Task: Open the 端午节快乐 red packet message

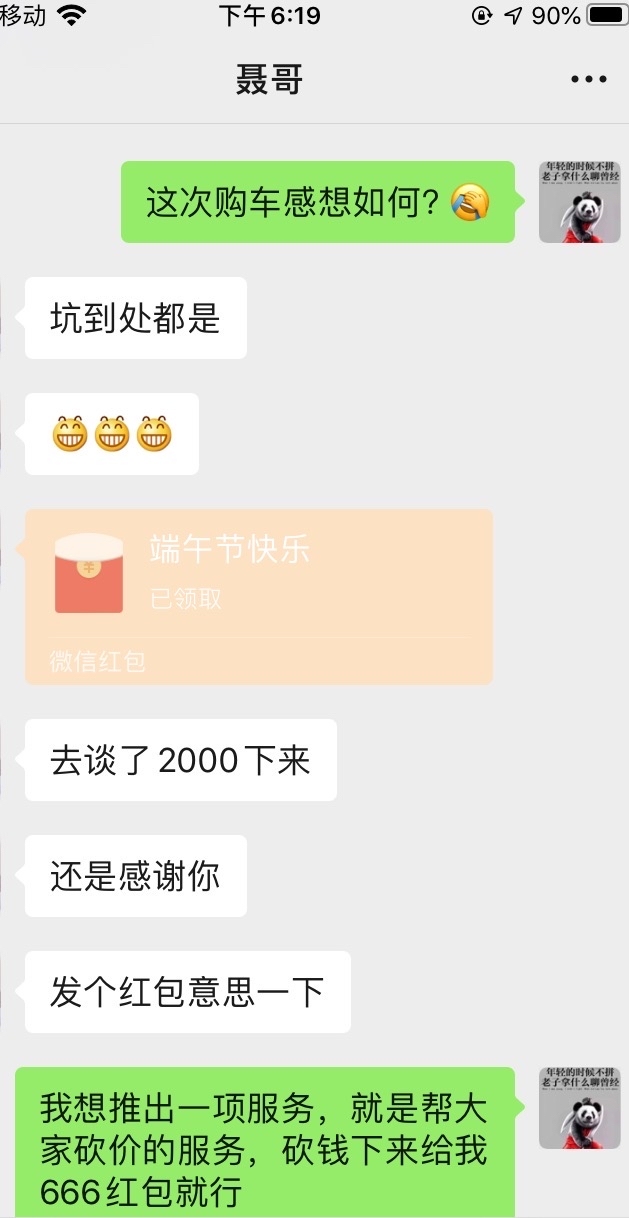Action: coord(259,597)
